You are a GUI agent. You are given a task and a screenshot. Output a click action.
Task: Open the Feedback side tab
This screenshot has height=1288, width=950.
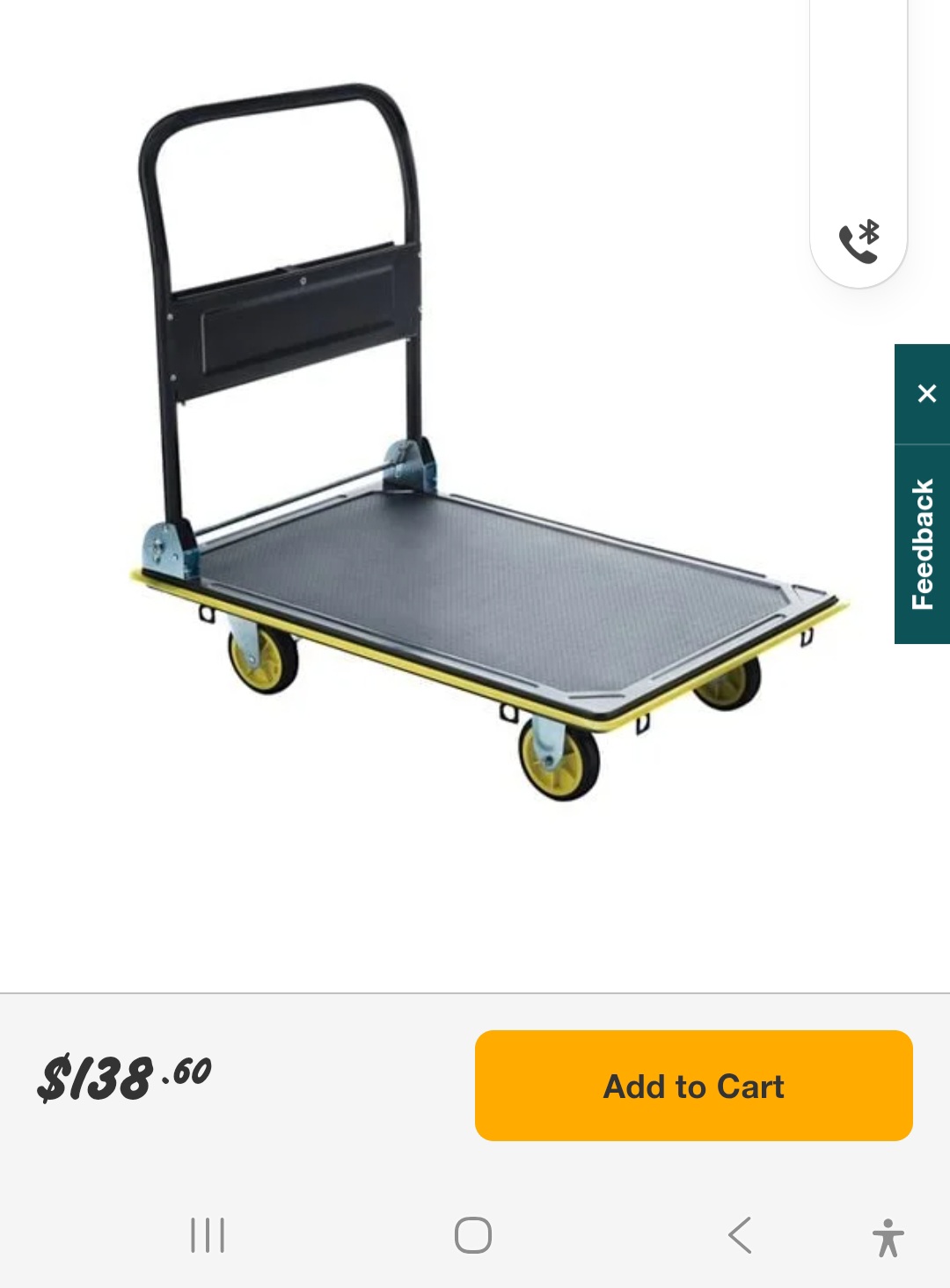[922, 545]
